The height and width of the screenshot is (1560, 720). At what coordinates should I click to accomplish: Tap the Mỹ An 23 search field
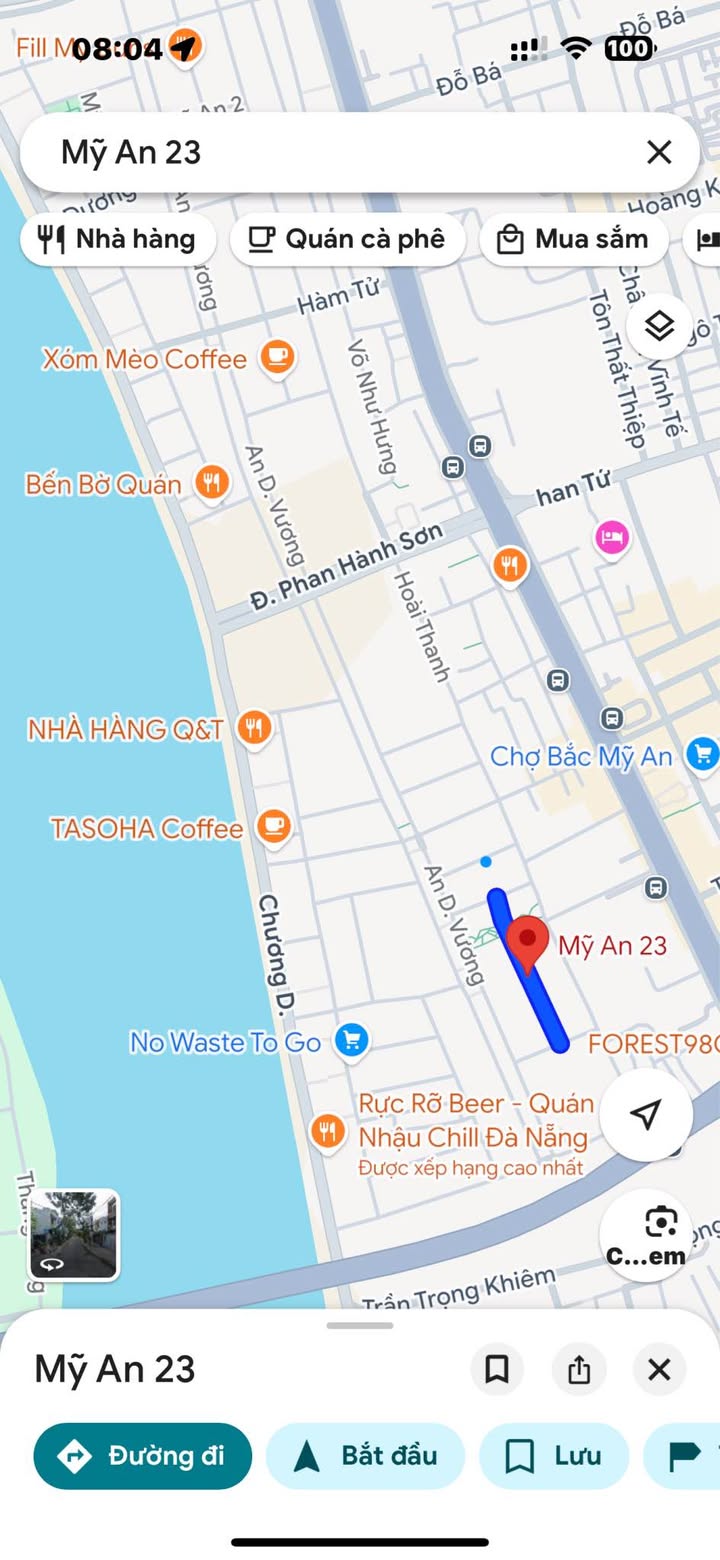click(x=340, y=152)
